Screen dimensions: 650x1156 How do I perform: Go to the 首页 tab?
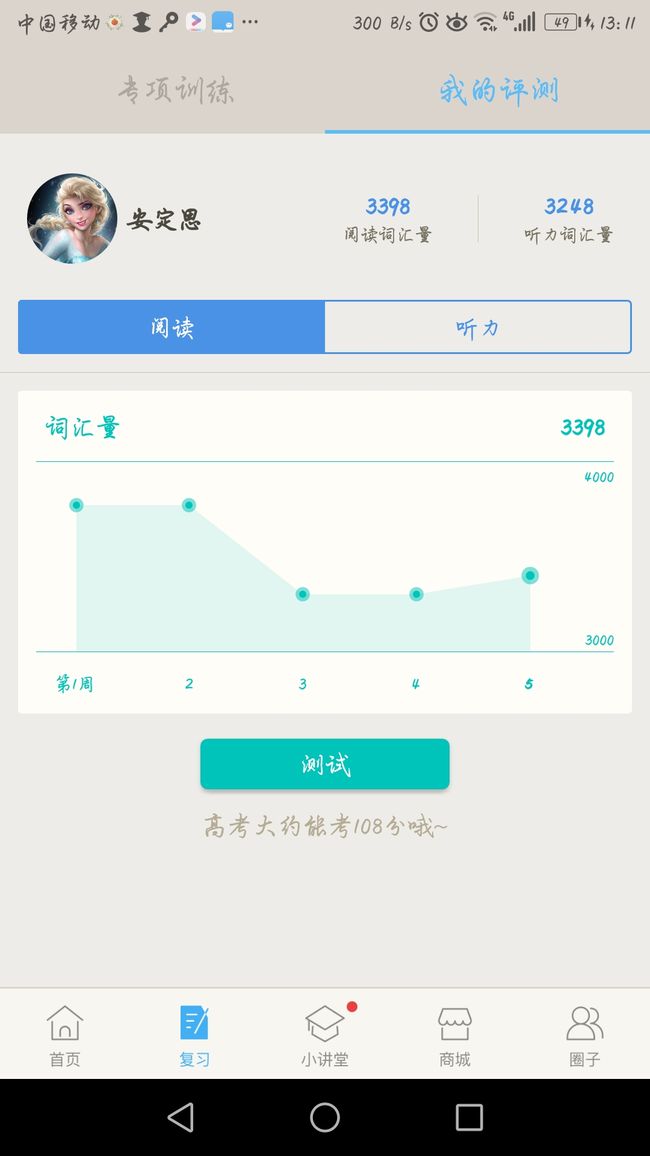click(x=65, y=1036)
